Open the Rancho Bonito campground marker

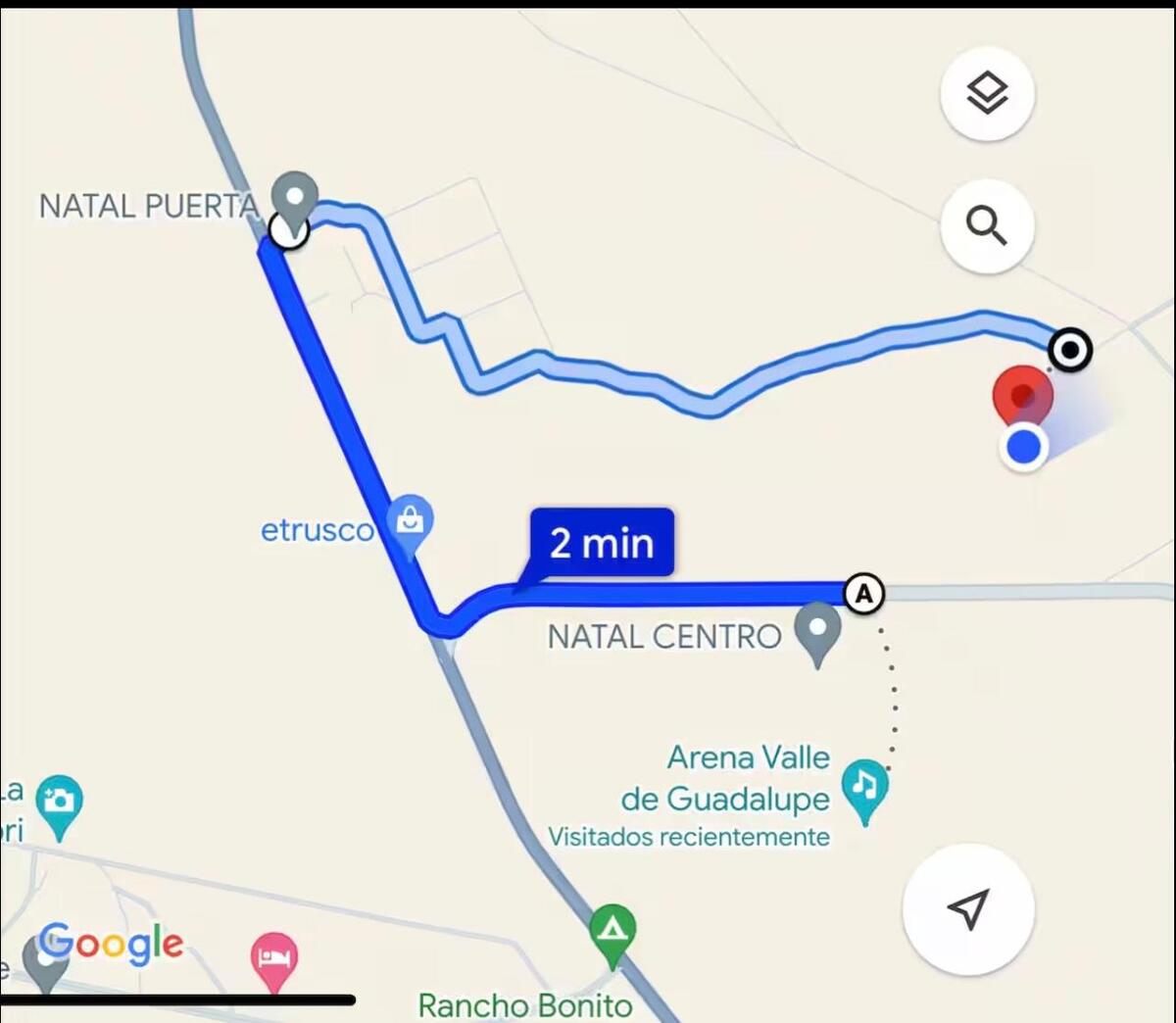(x=612, y=930)
